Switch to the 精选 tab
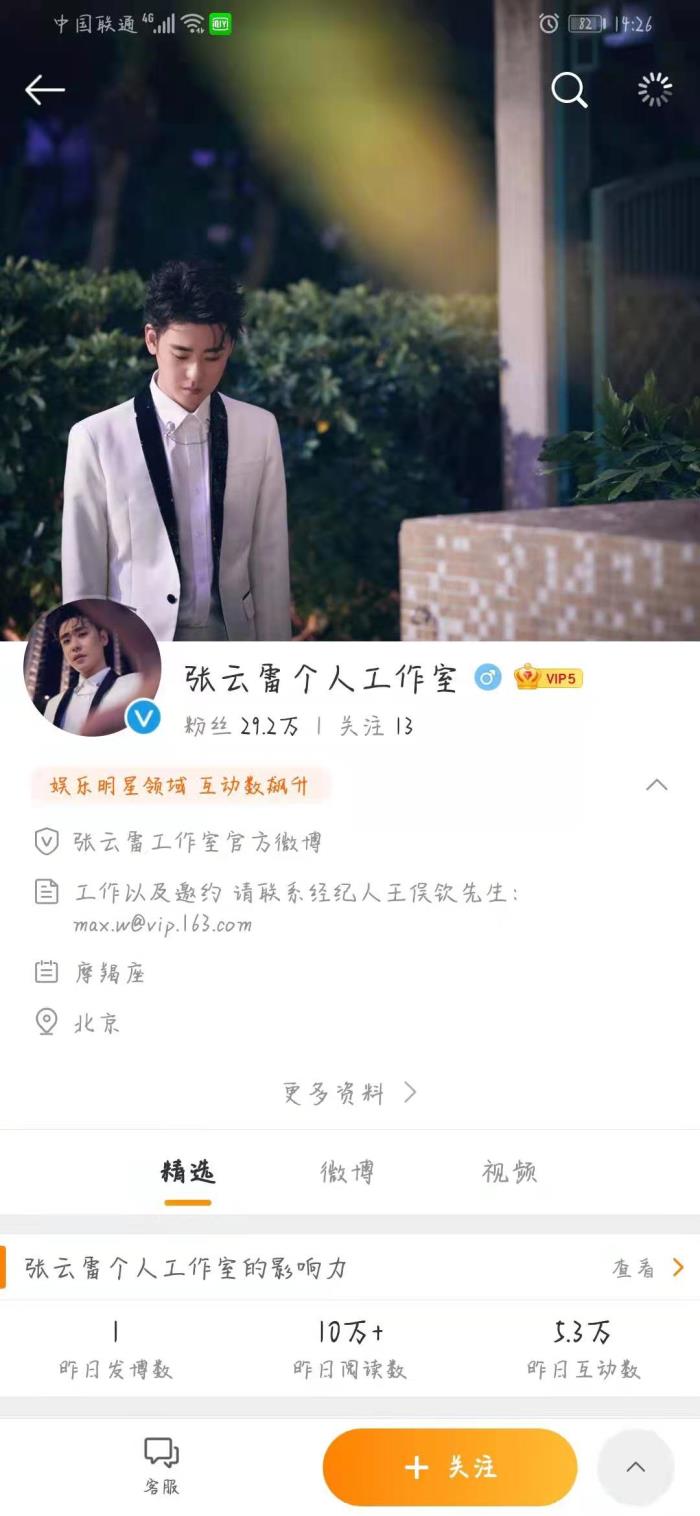 click(188, 1172)
